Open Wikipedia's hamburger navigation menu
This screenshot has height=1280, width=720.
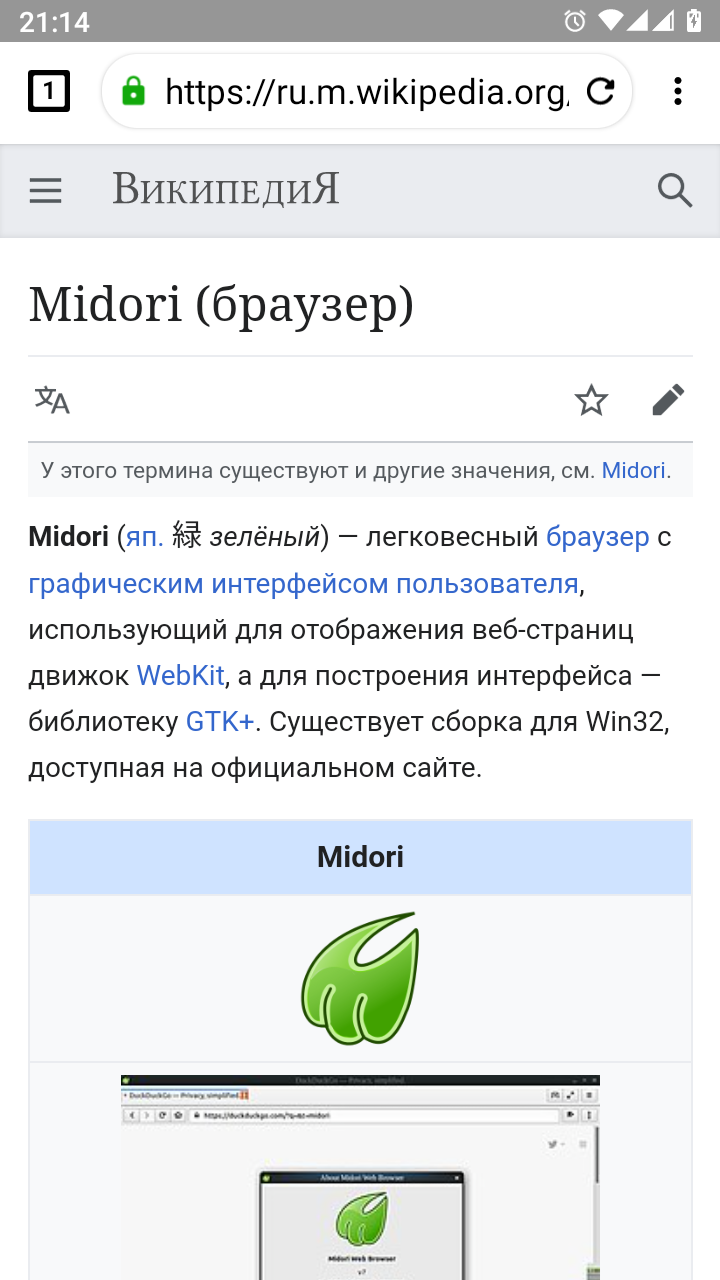coord(46,190)
